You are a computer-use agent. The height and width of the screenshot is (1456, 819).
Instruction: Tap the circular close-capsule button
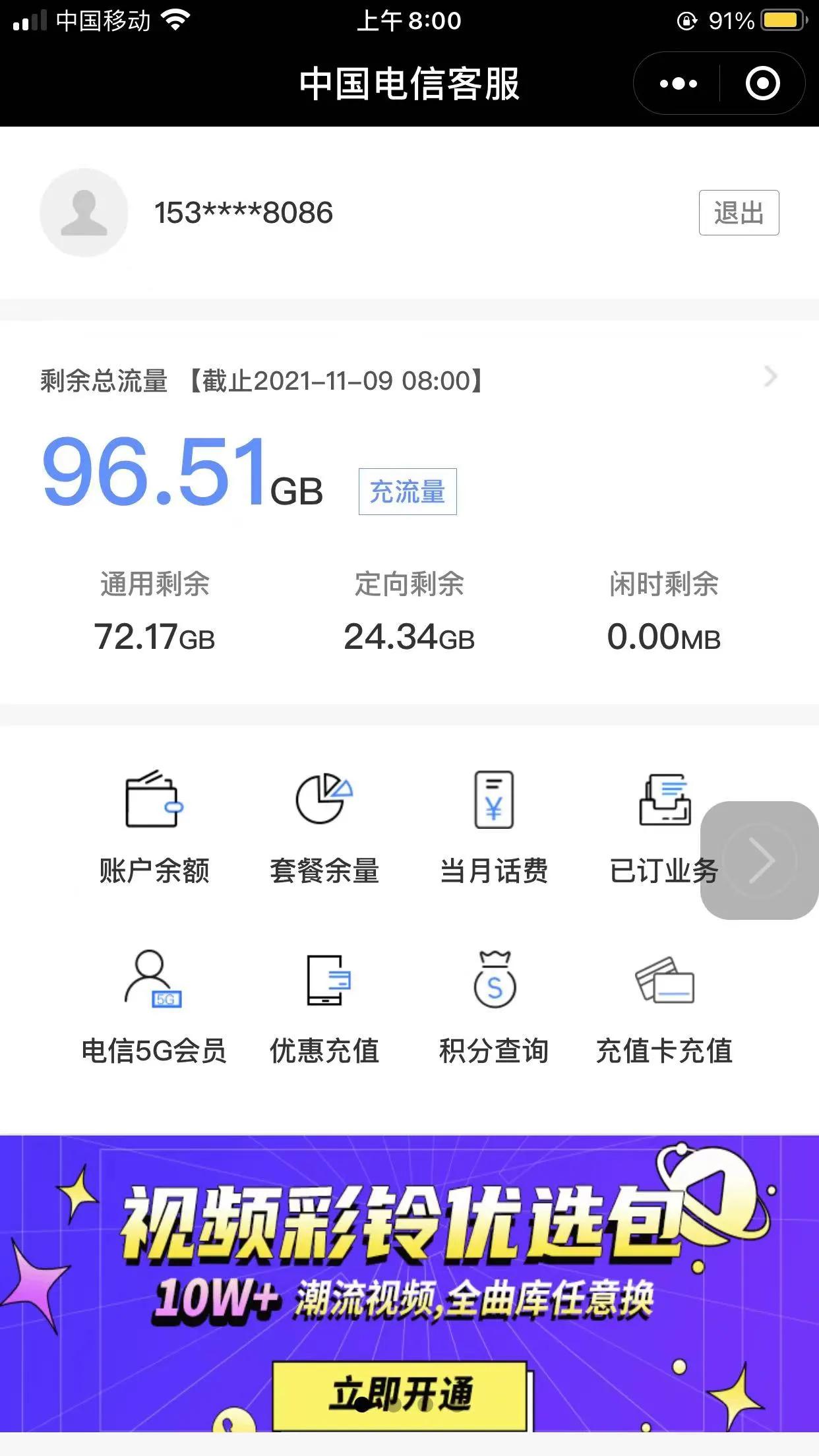pyautogui.click(x=762, y=83)
